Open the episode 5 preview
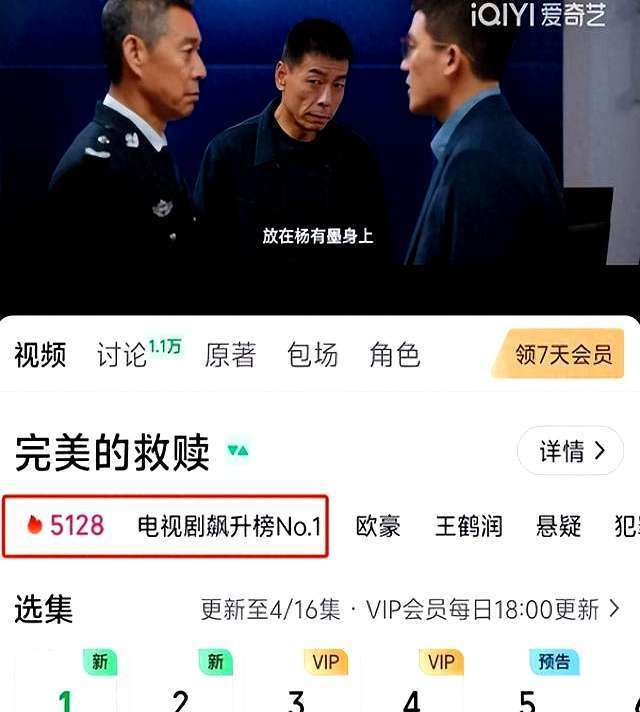Image resolution: width=640 pixels, height=712 pixels. tap(527, 690)
